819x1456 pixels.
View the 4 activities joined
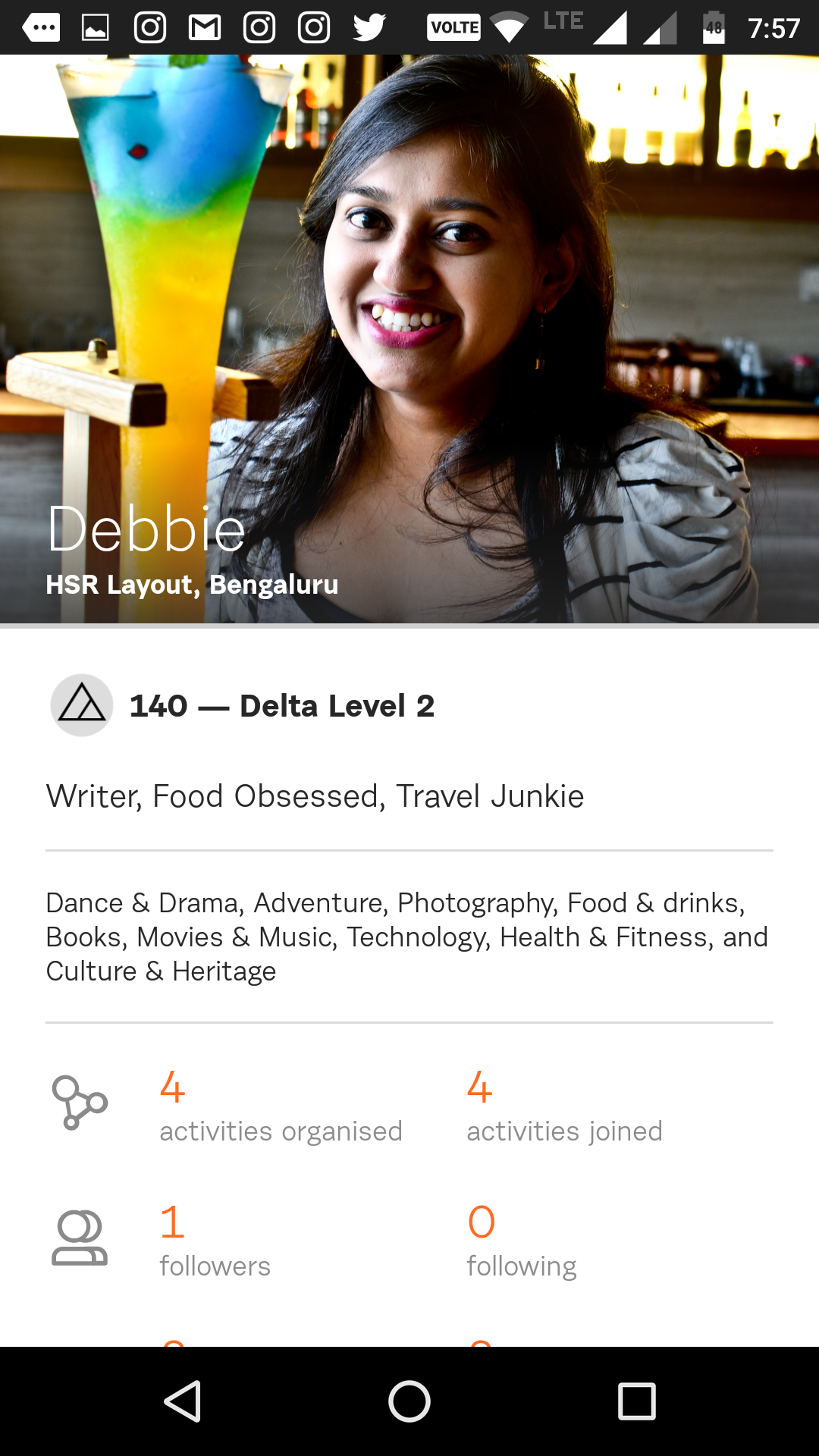[564, 1106]
